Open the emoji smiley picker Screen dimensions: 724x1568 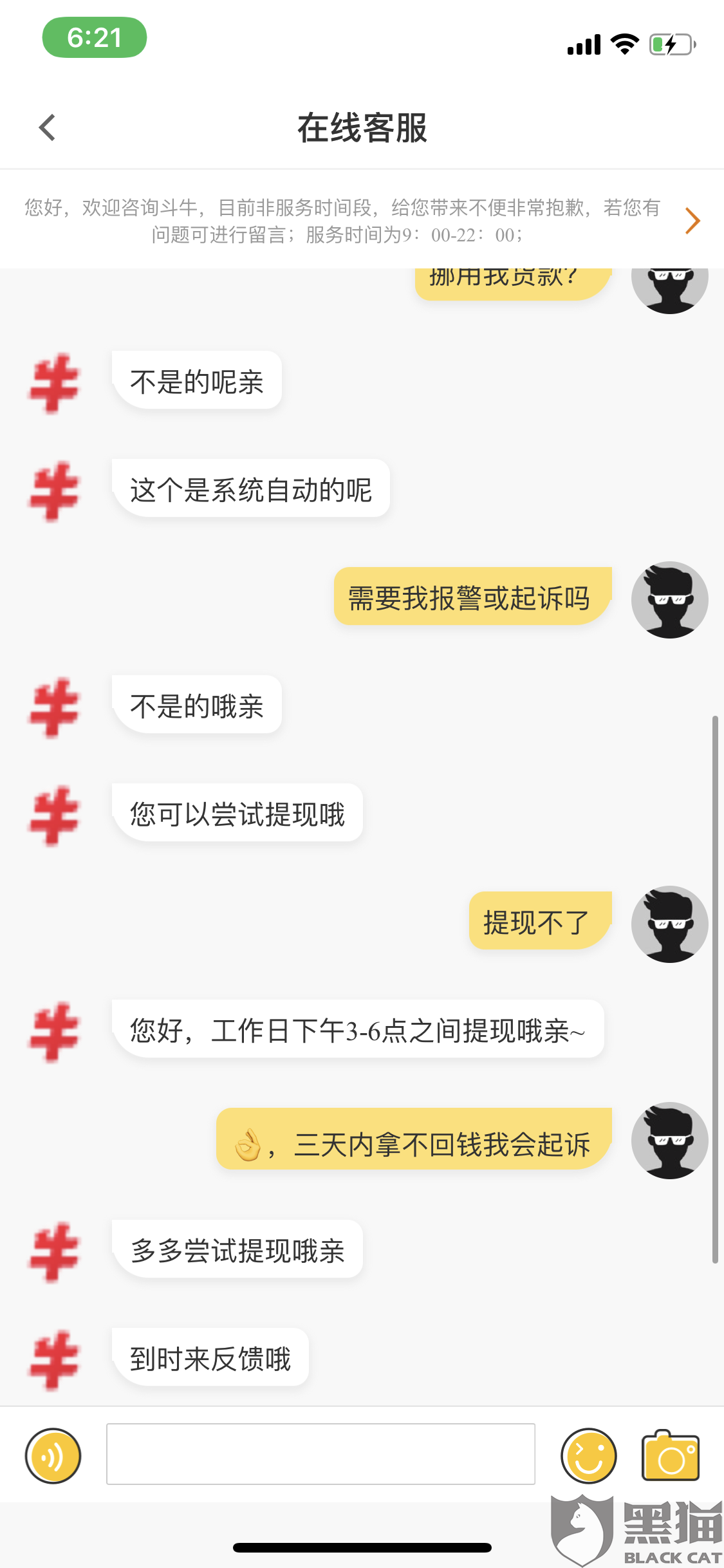[x=588, y=1455]
